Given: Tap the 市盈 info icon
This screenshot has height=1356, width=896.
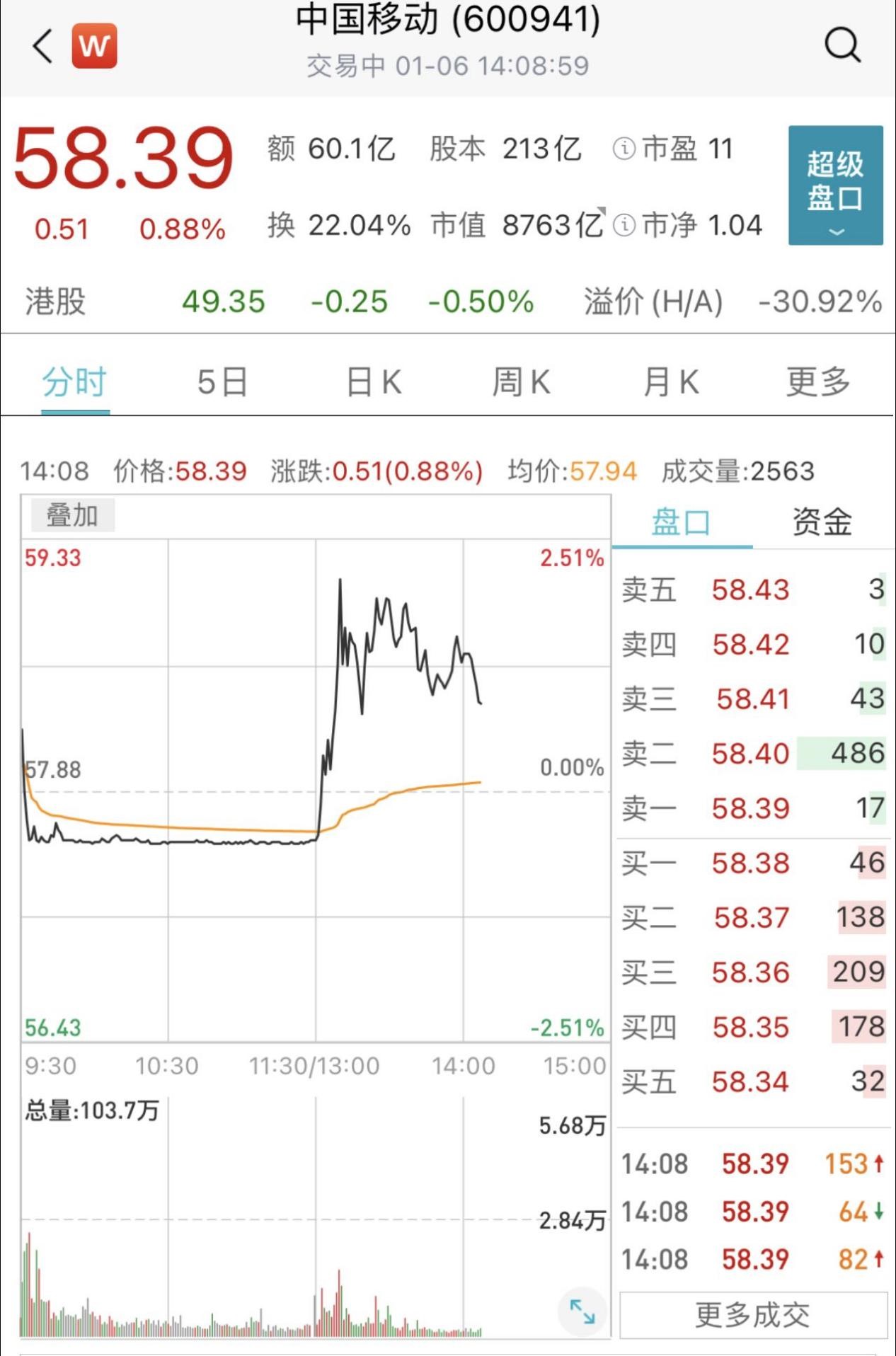Looking at the screenshot, I should click(624, 149).
